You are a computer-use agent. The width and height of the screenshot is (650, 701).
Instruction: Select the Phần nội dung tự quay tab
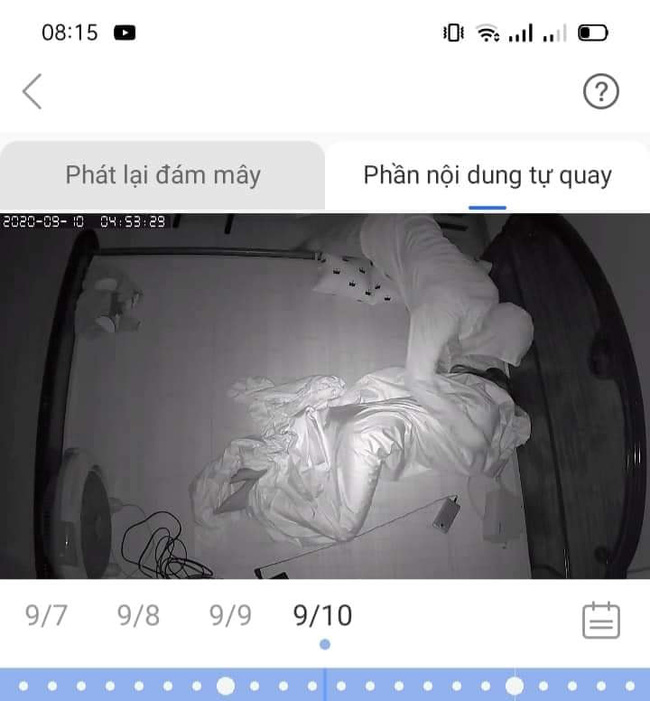tap(487, 175)
